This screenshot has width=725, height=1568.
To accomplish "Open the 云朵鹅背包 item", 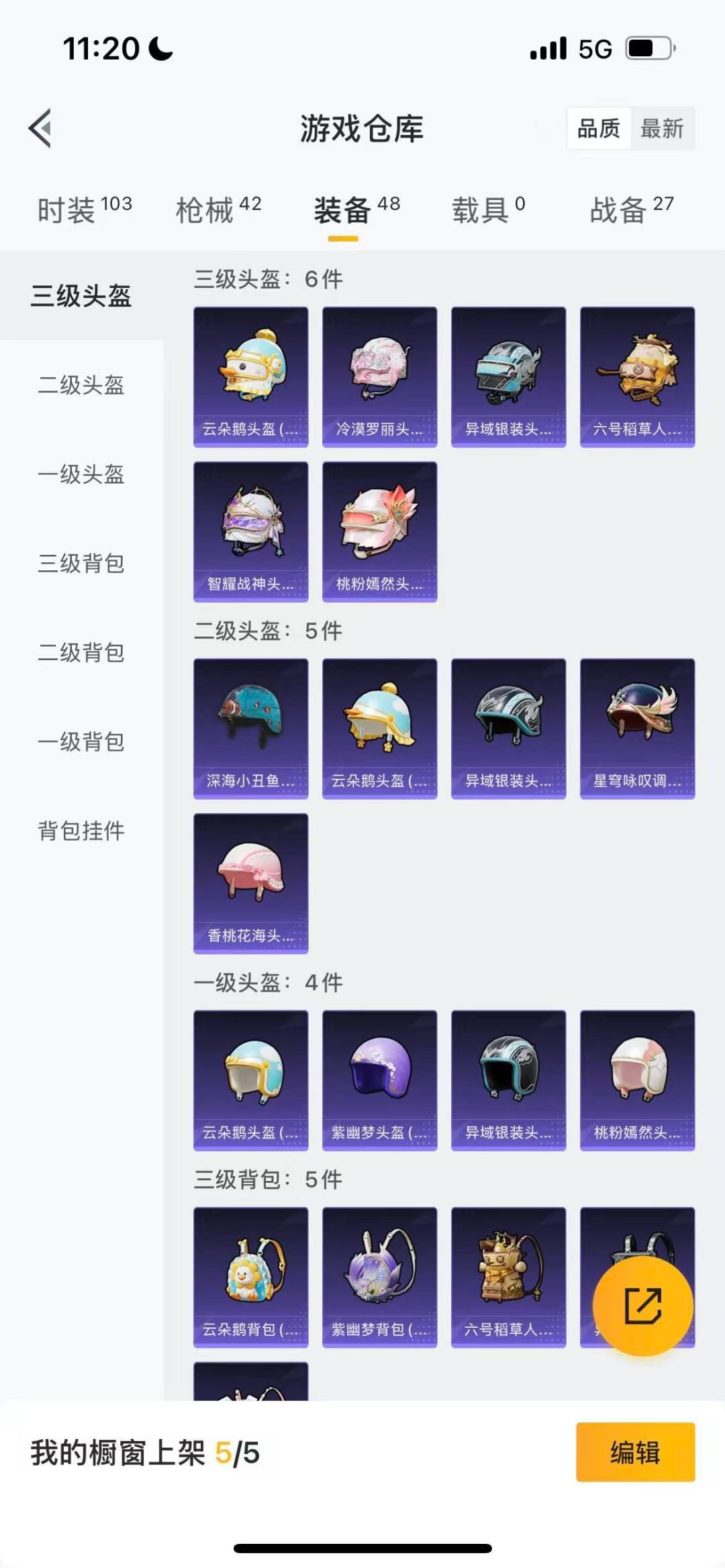I will pyautogui.click(x=250, y=1277).
